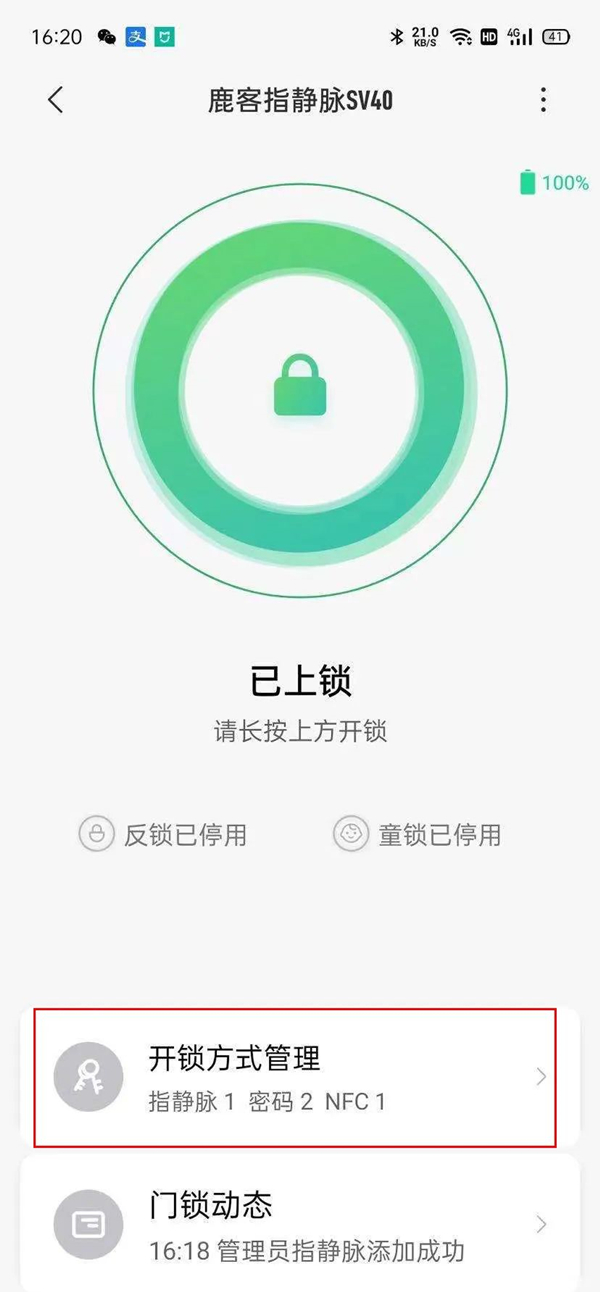Toggle the 反锁已停用 option
600x1292 pixels.
(x=163, y=835)
